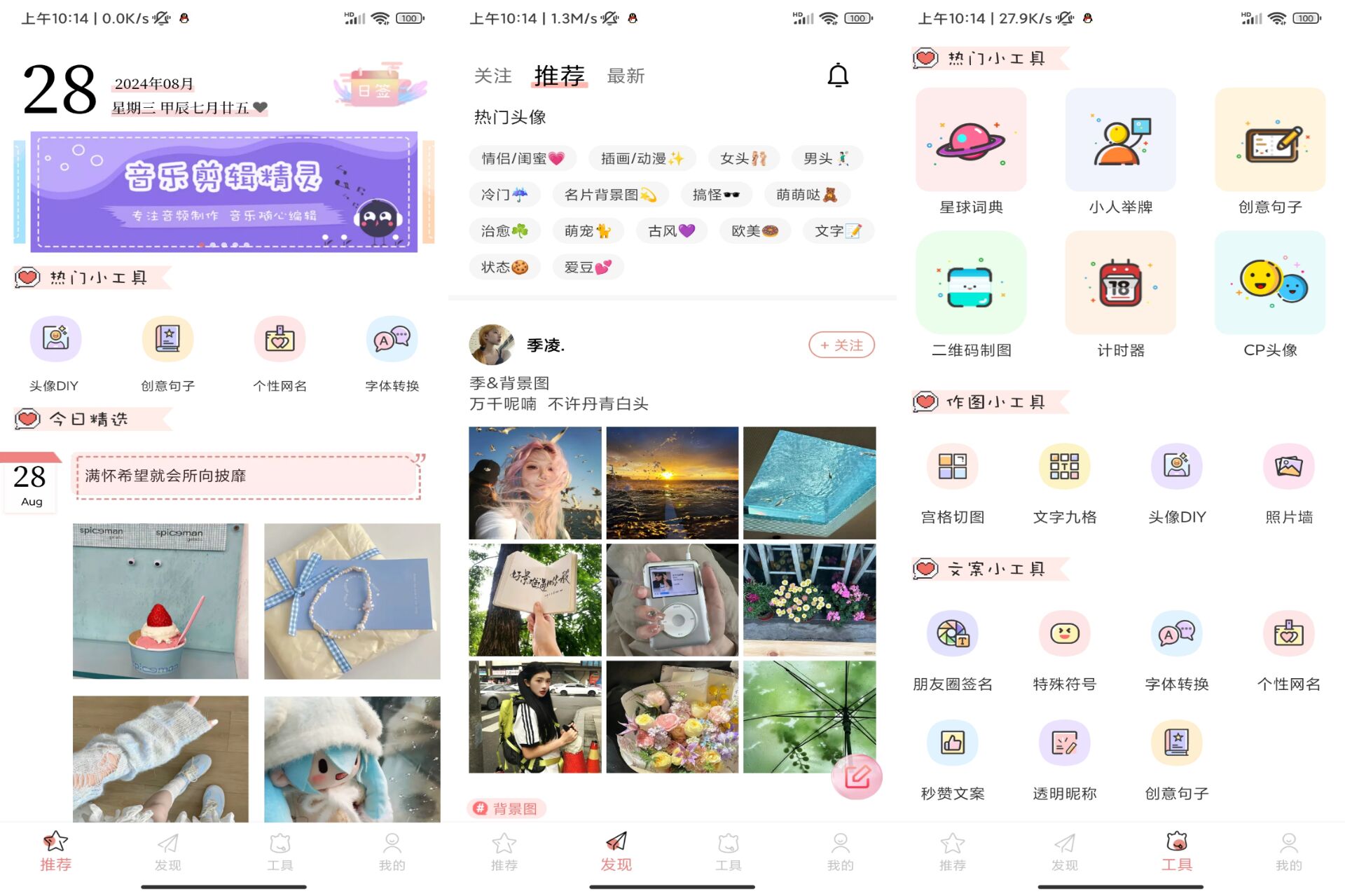Open the notifications bell
The image size is (1345, 896).
838,75
